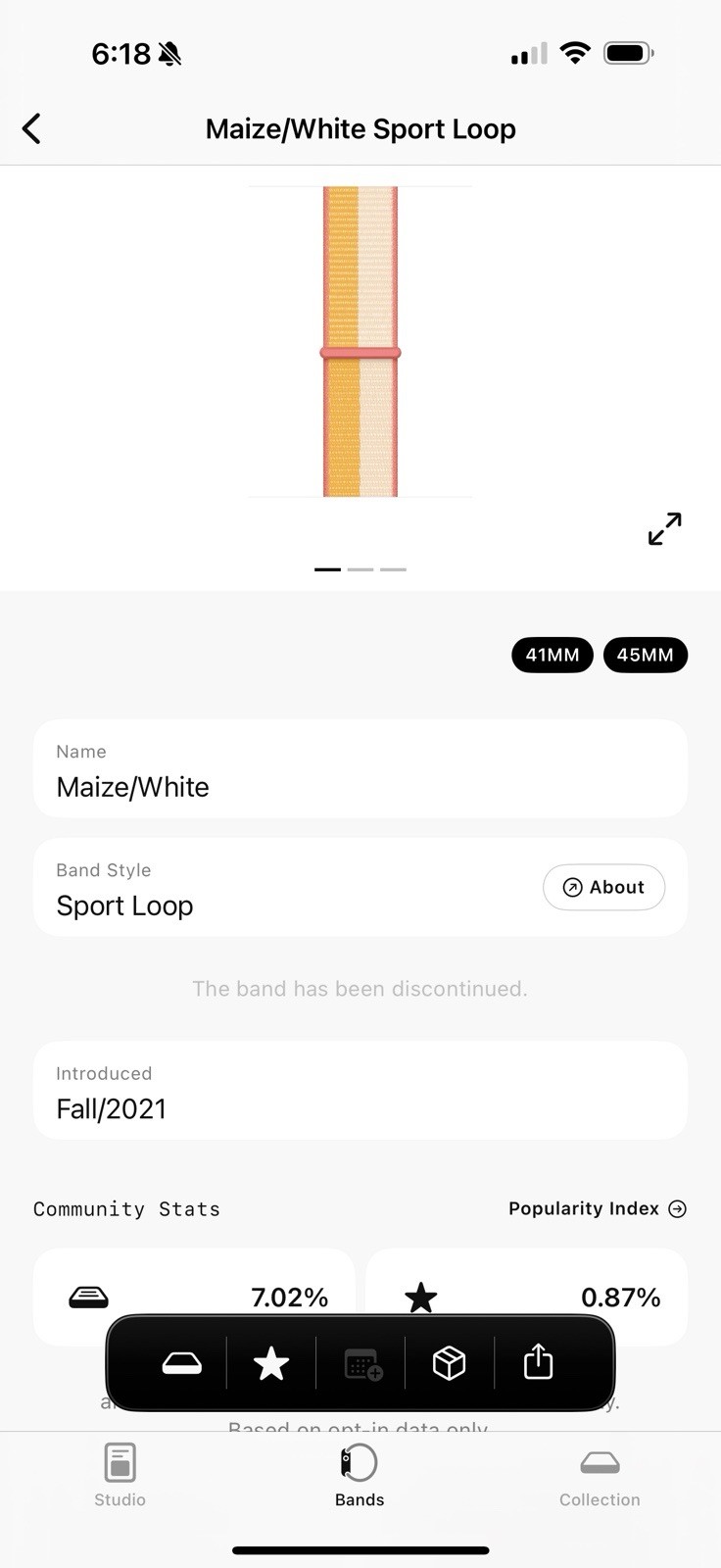Tap the band image page indicator

pyautogui.click(x=360, y=569)
